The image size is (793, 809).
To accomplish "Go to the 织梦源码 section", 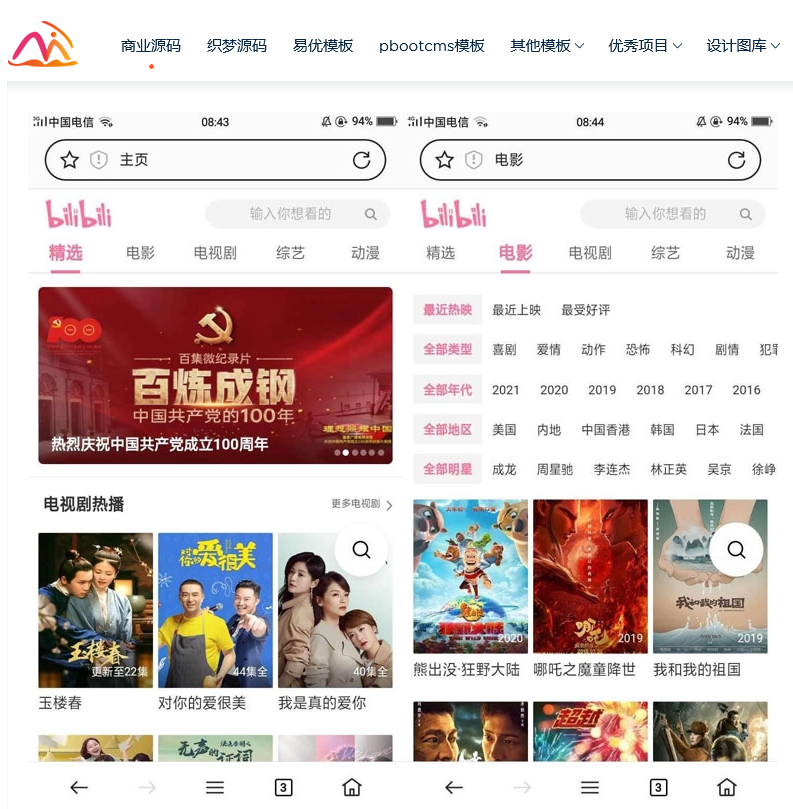I will pos(237,45).
